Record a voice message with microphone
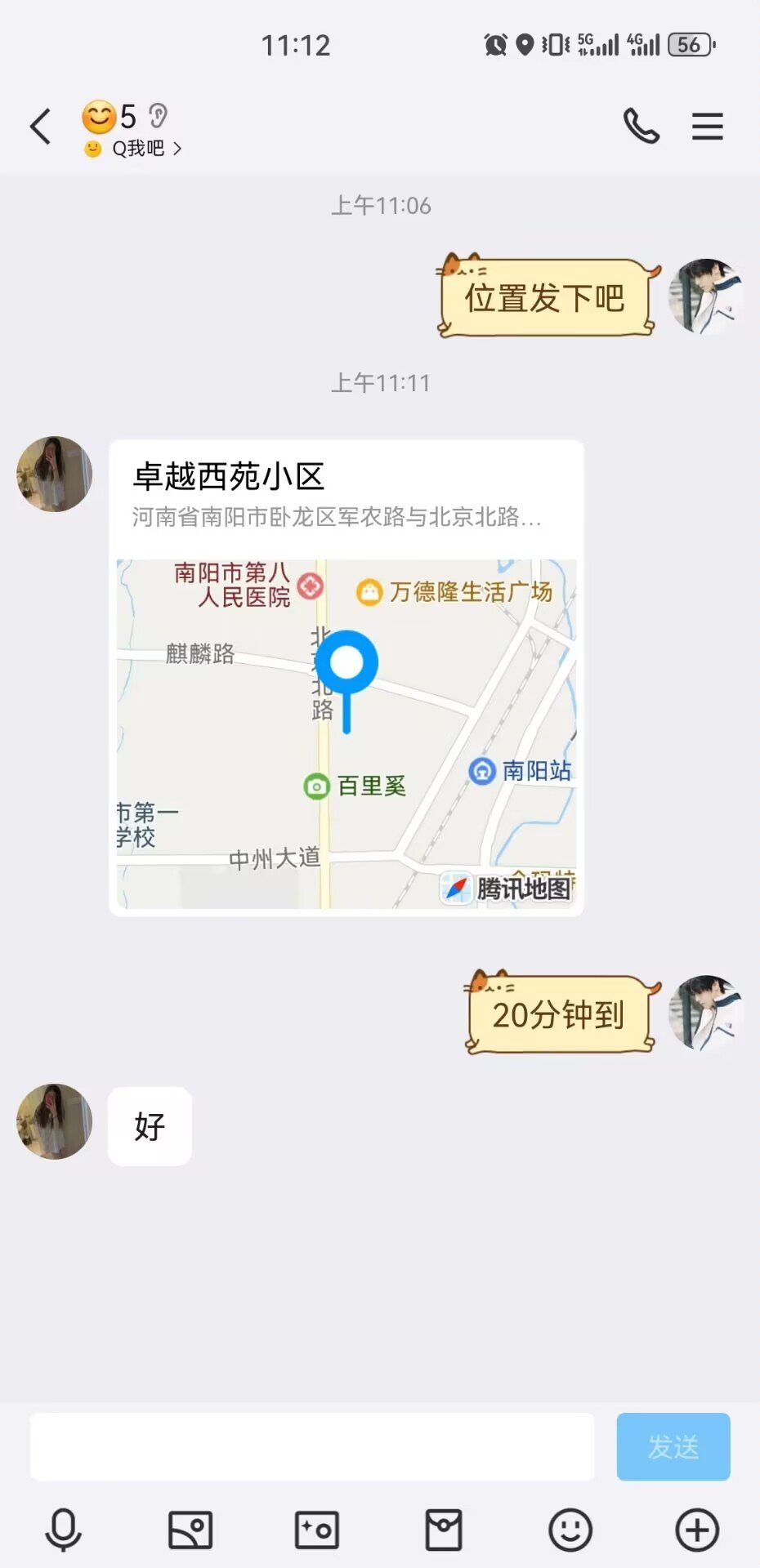 [x=63, y=1530]
